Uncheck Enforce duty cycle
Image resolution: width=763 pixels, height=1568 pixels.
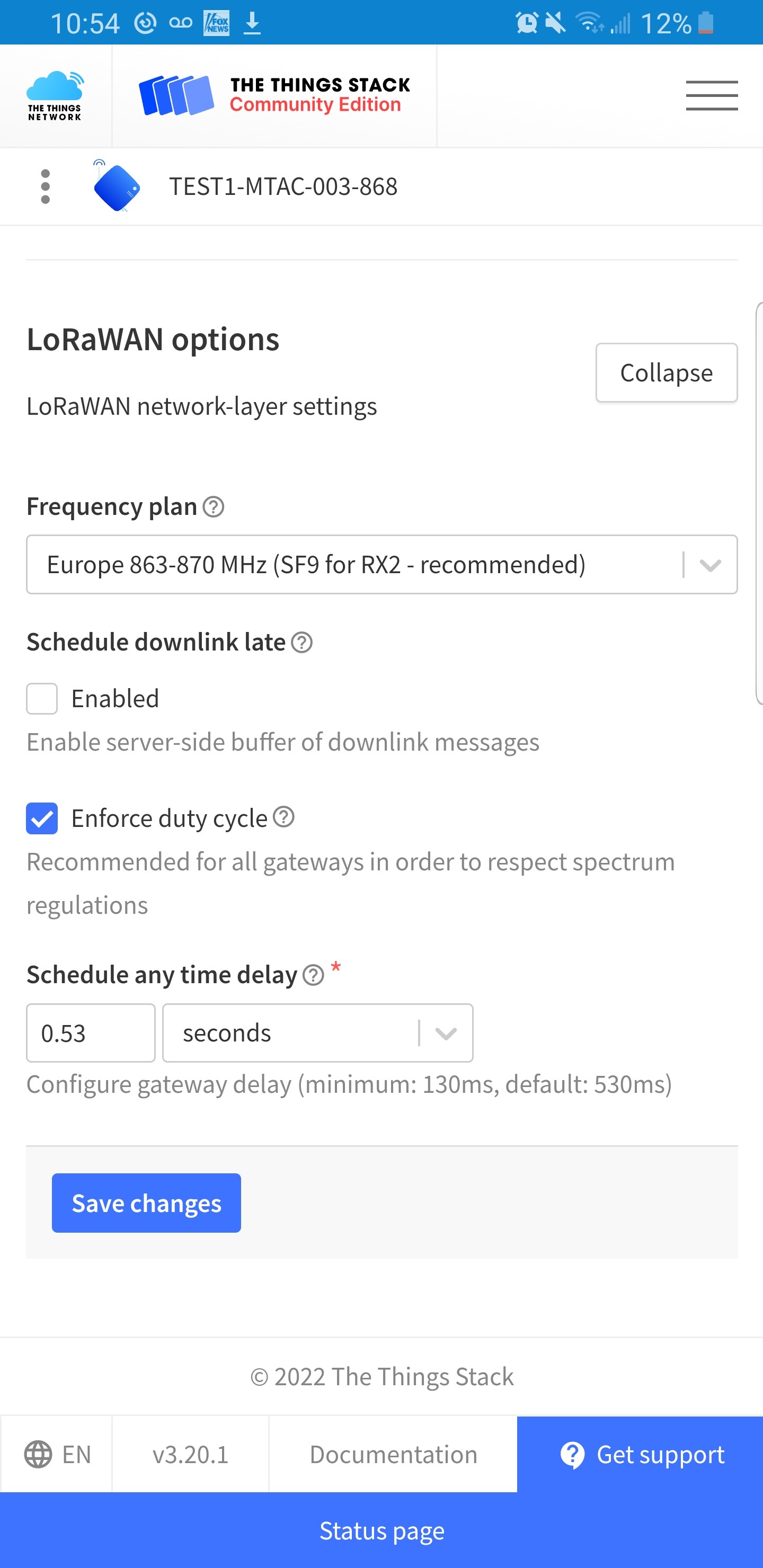[42, 818]
